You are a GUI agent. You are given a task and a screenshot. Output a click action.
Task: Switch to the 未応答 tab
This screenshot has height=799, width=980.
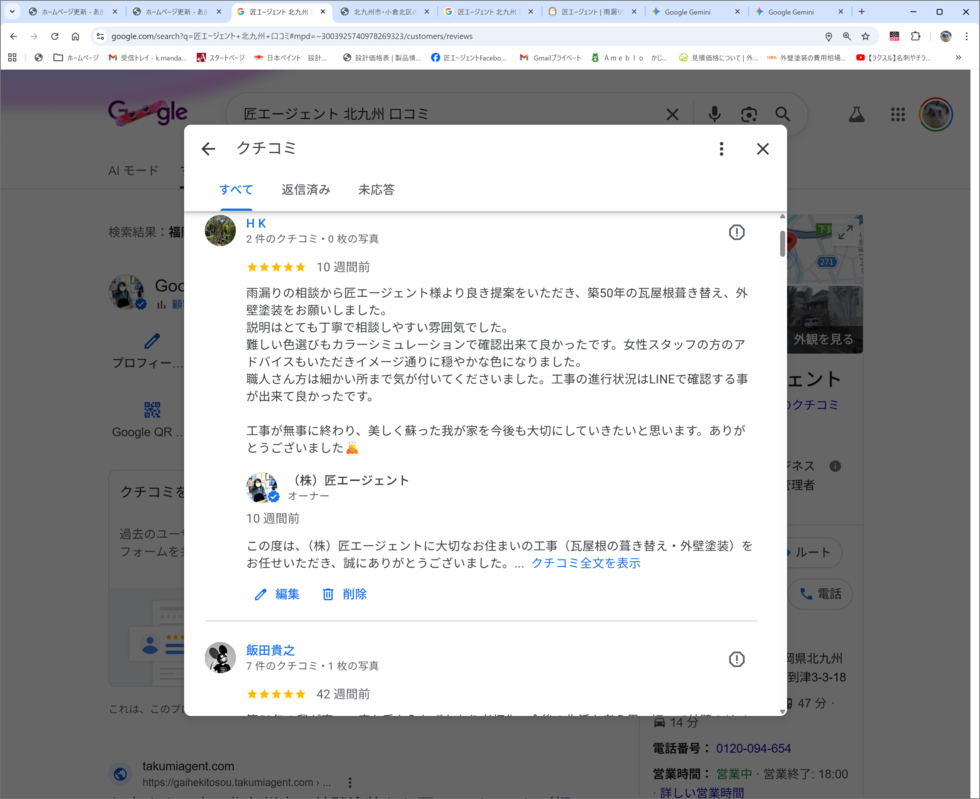376,189
